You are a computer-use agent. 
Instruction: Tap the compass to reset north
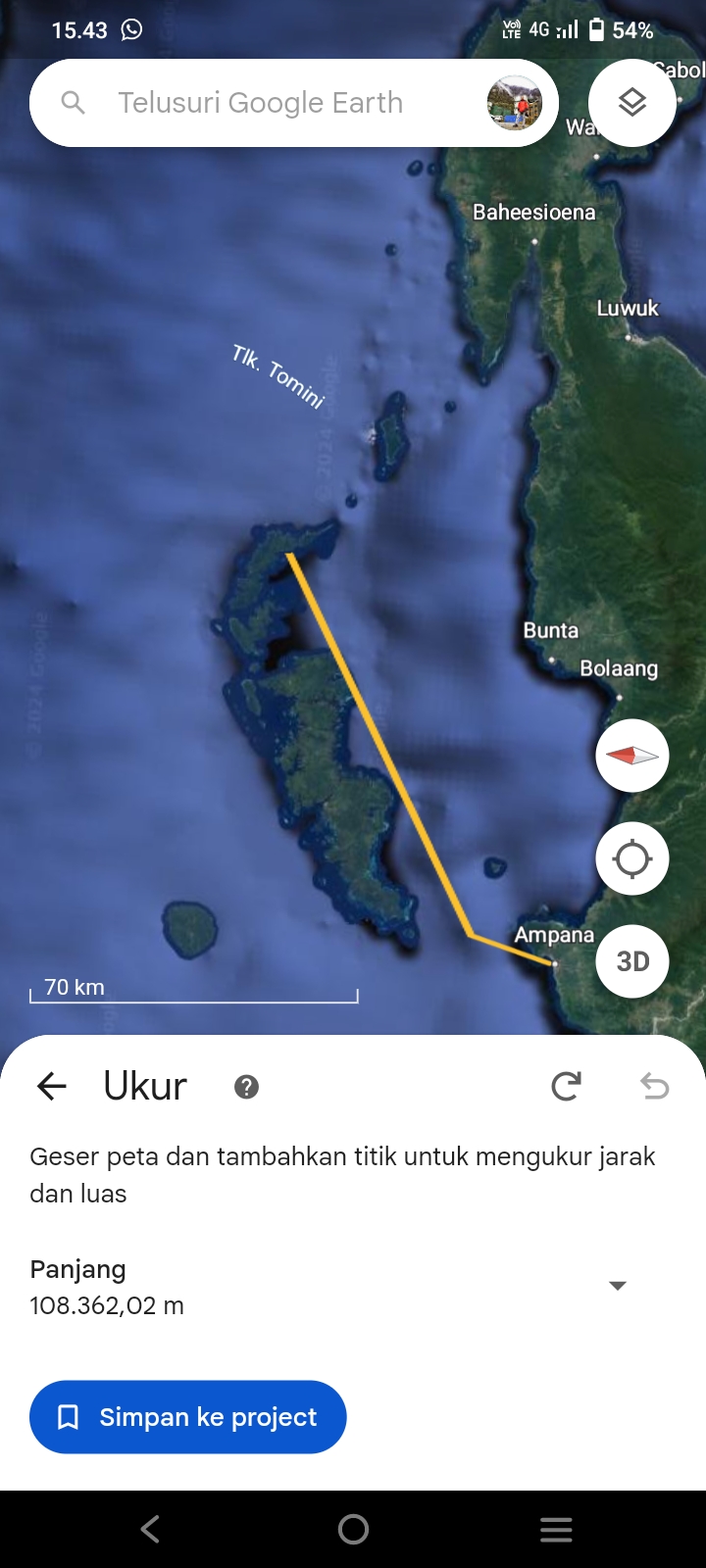pyautogui.click(x=632, y=756)
